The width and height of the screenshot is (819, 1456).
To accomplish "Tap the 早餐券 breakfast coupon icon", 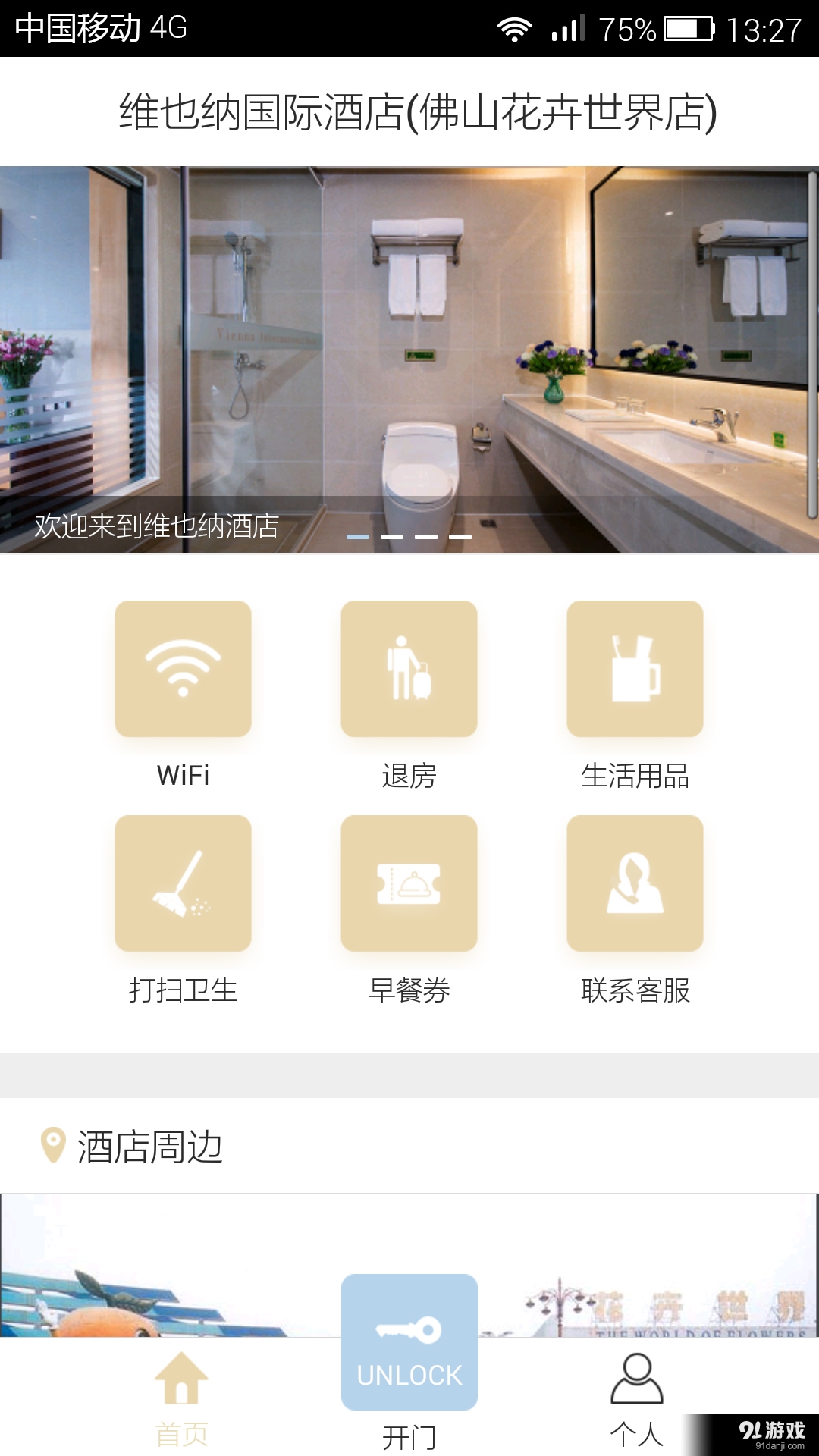I will 409,883.
